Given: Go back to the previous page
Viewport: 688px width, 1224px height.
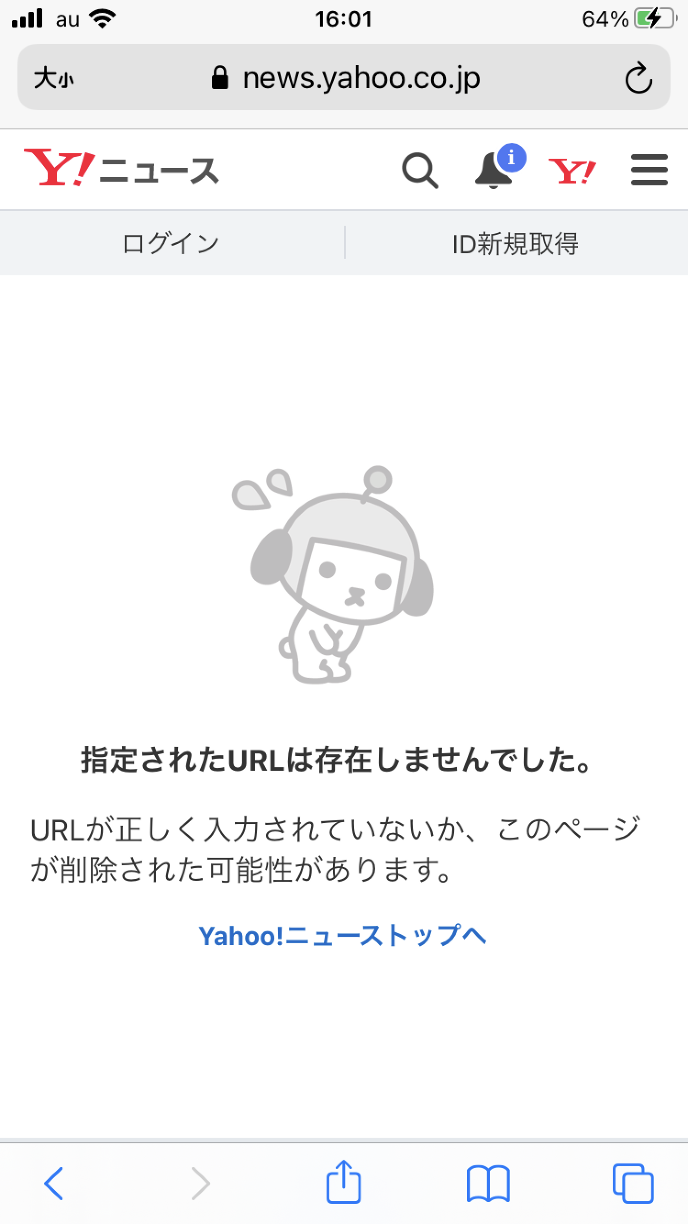Looking at the screenshot, I should pyautogui.click(x=54, y=1184).
